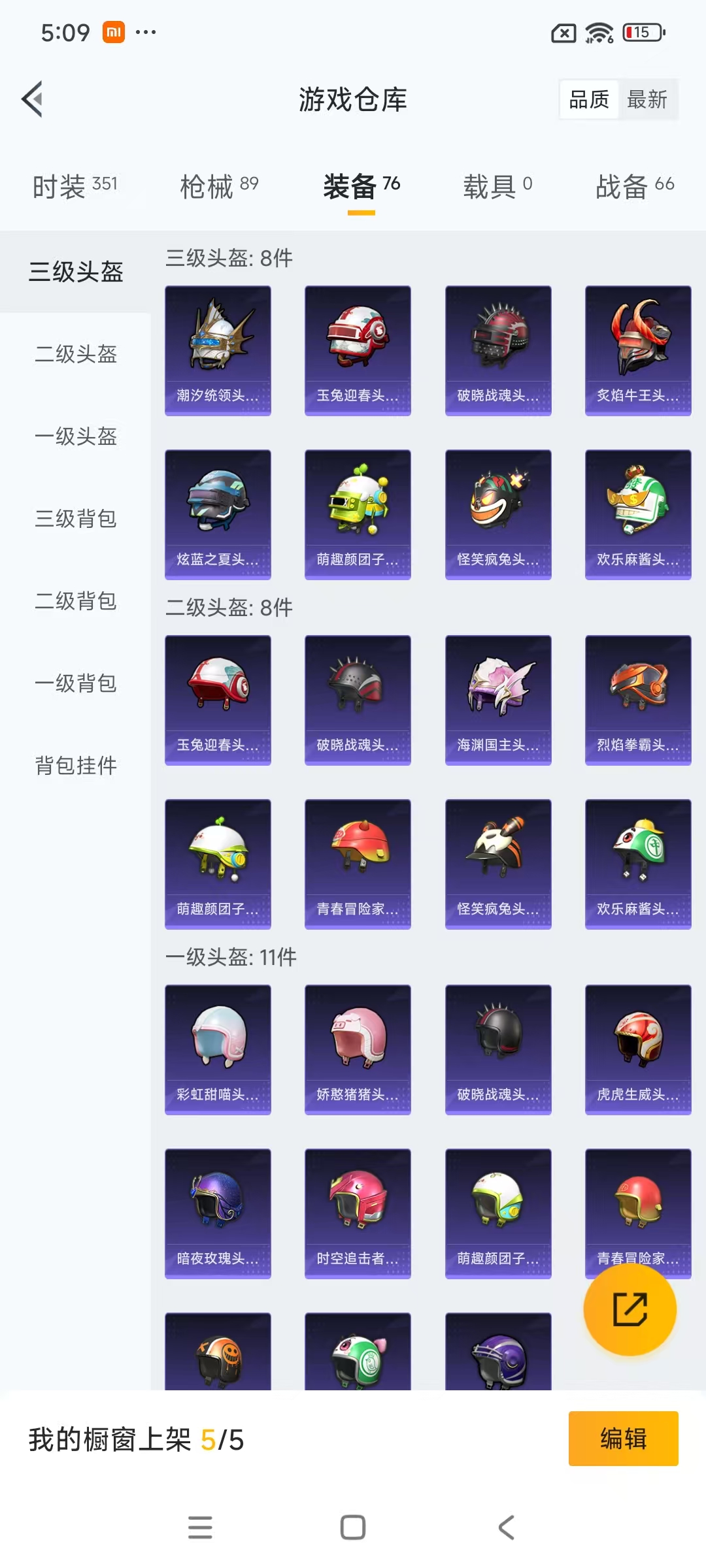The width and height of the screenshot is (706, 1568).
Task: Open the 炫蓝之夏 helmet item
Action: pos(218,514)
